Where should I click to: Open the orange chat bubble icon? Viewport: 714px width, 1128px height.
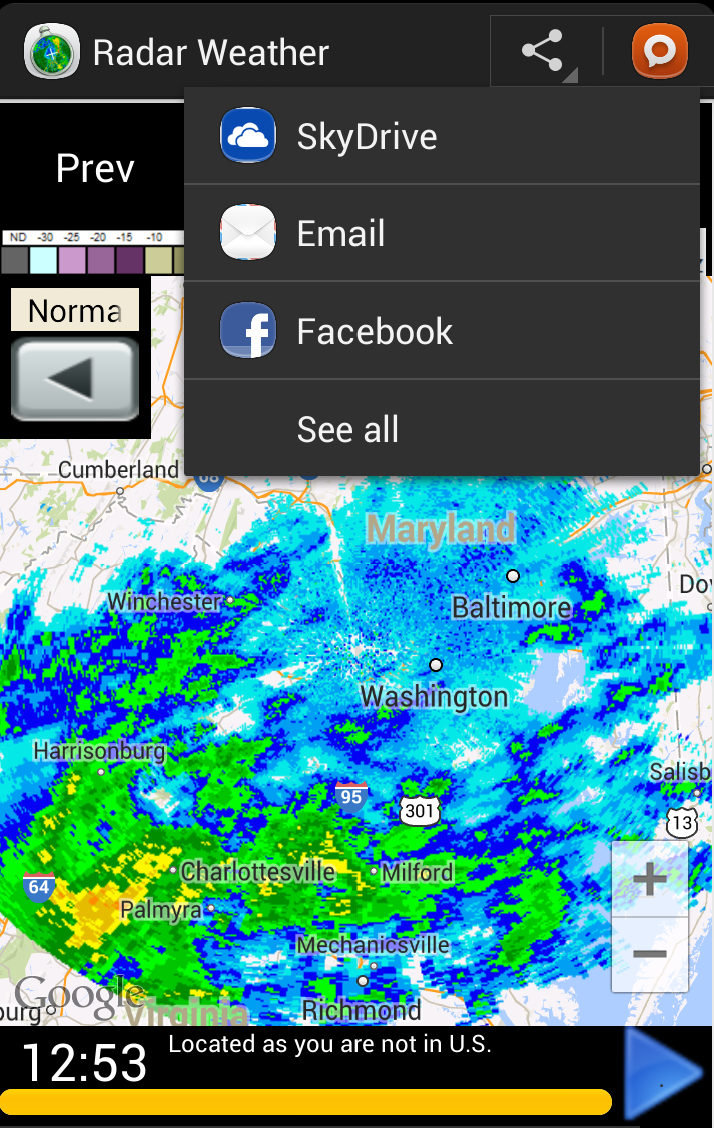coord(660,51)
